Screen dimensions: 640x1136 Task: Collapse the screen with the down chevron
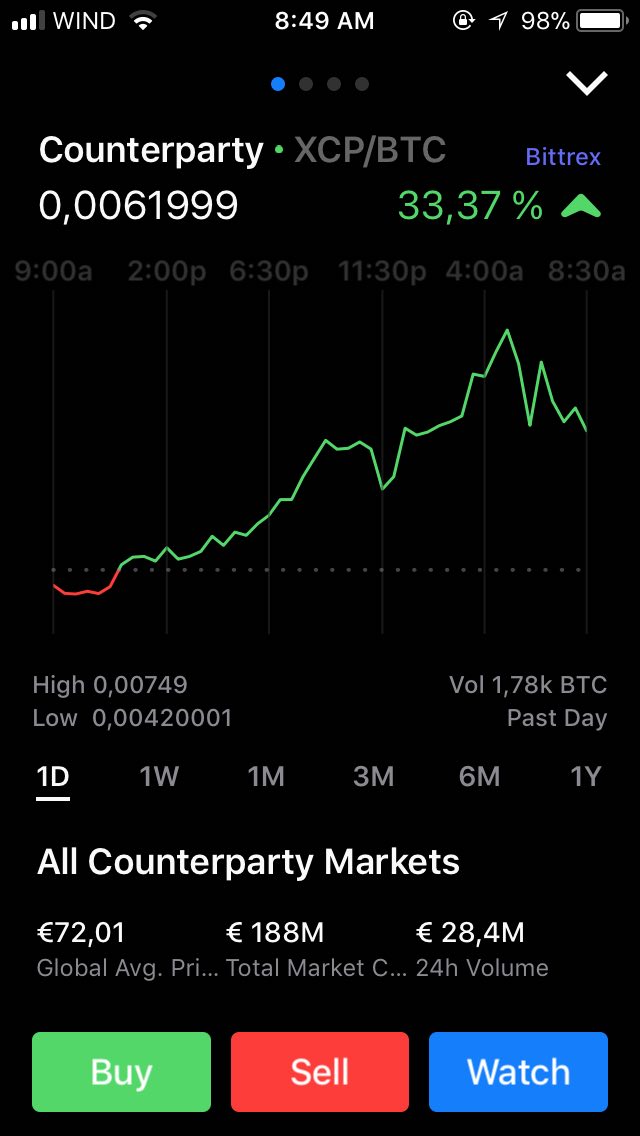587,83
